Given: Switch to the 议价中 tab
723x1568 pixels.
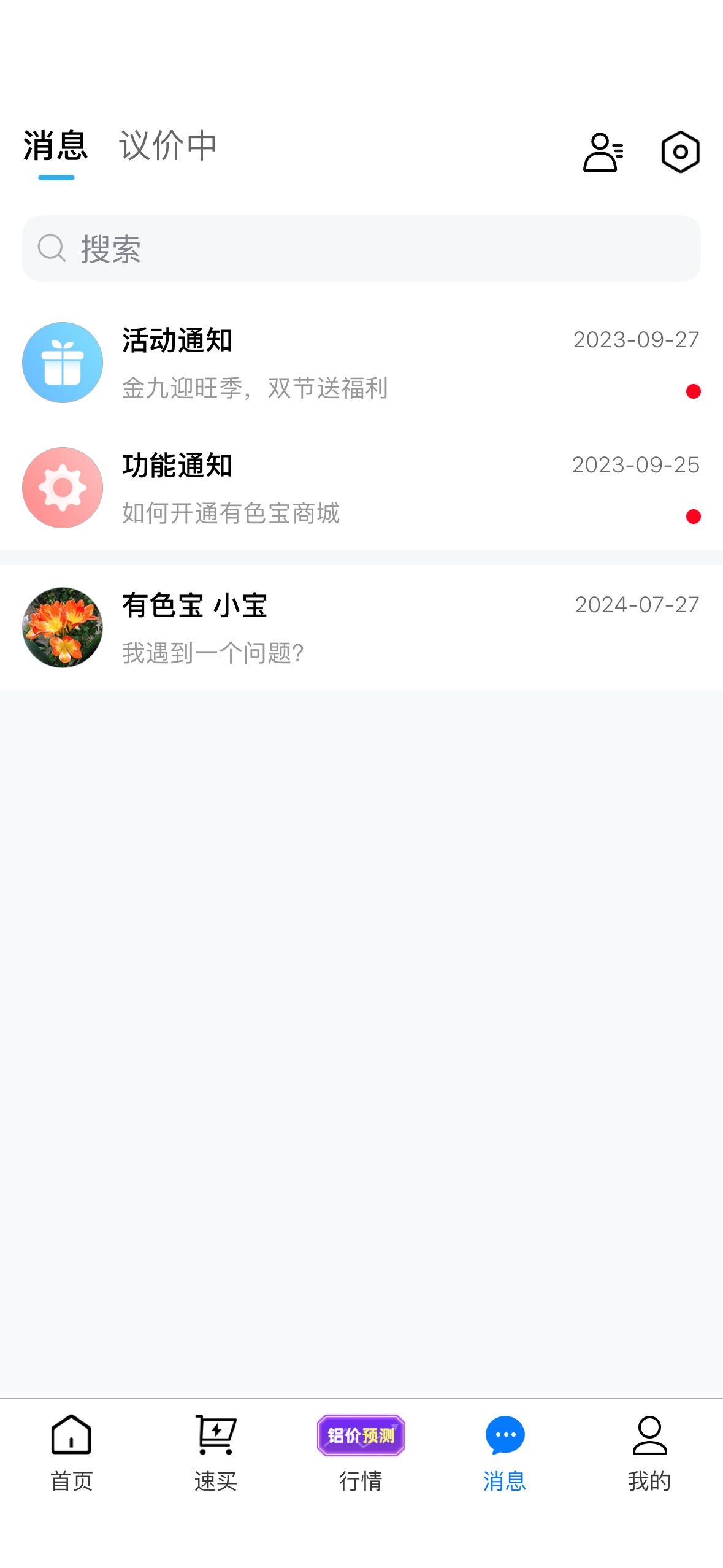Looking at the screenshot, I should tap(167, 146).
